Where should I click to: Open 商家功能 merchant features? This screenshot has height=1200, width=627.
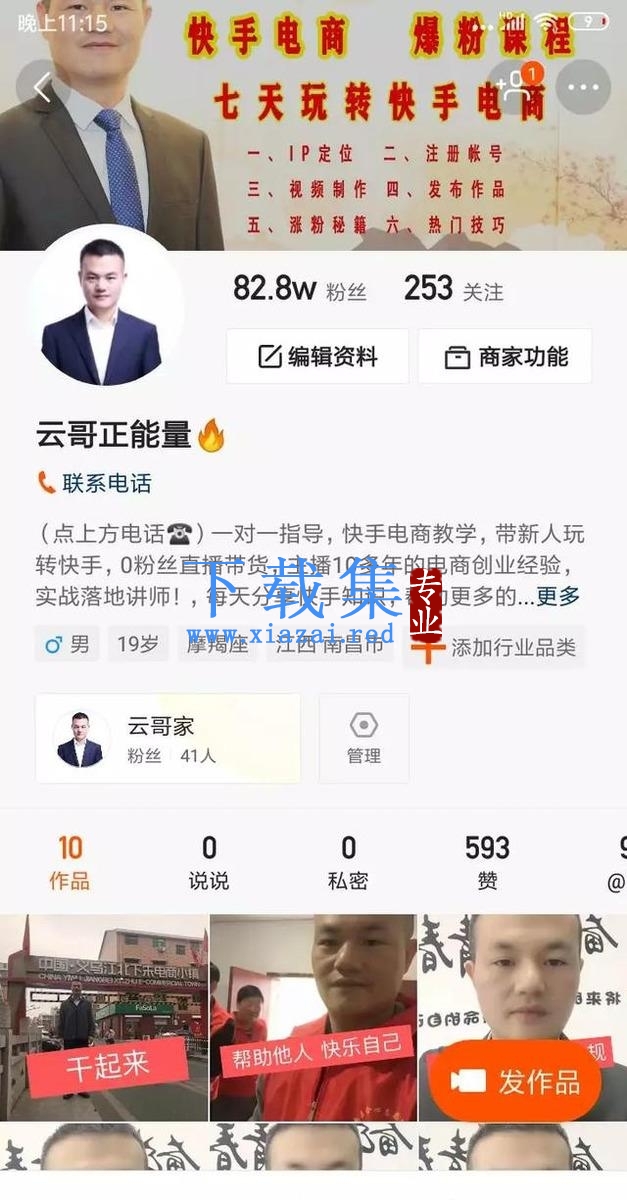pos(505,357)
